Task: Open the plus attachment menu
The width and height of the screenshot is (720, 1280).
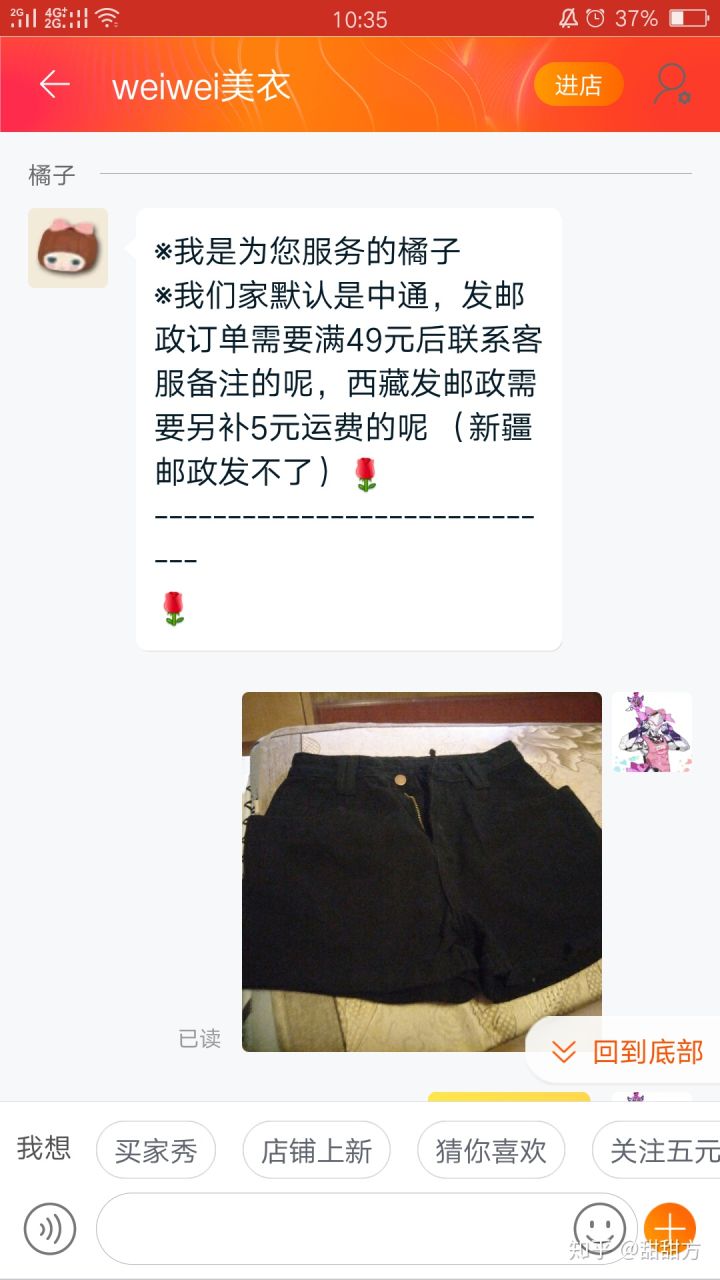Action: click(x=669, y=1227)
